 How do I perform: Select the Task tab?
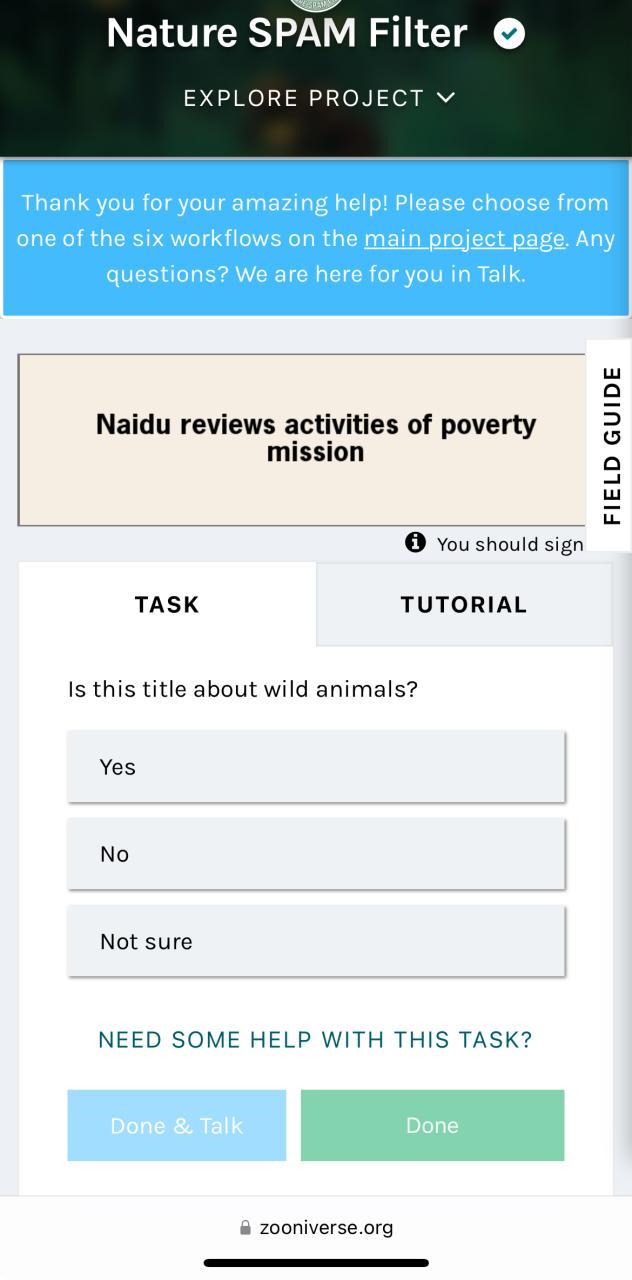[167, 604]
